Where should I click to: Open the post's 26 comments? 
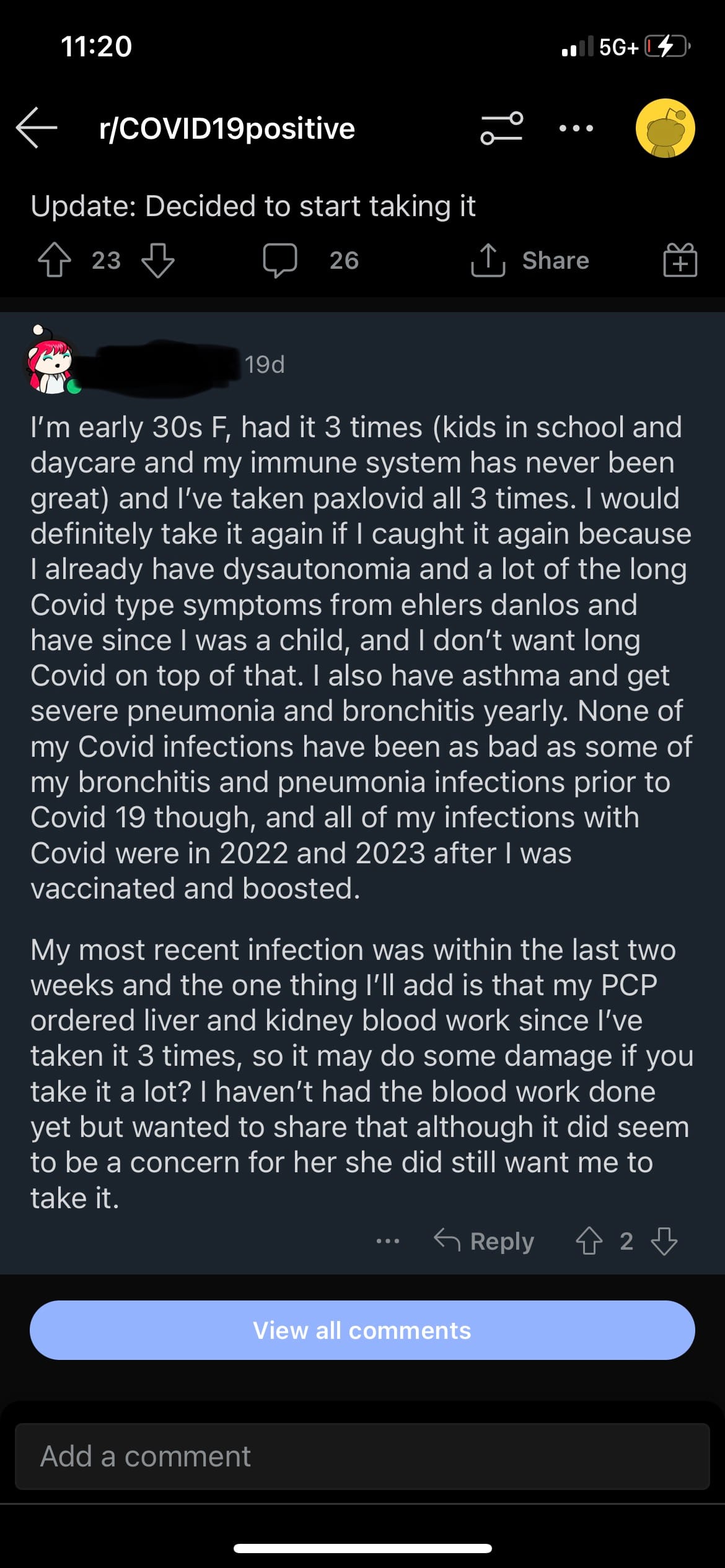pos(311,260)
